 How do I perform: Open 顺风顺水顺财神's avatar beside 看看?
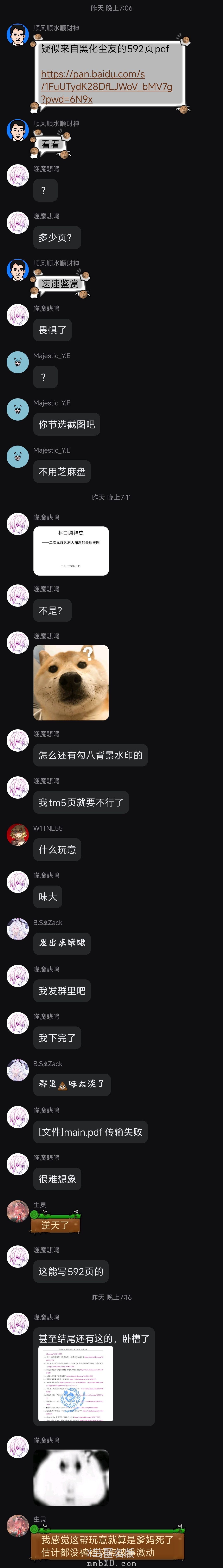pos(18,130)
